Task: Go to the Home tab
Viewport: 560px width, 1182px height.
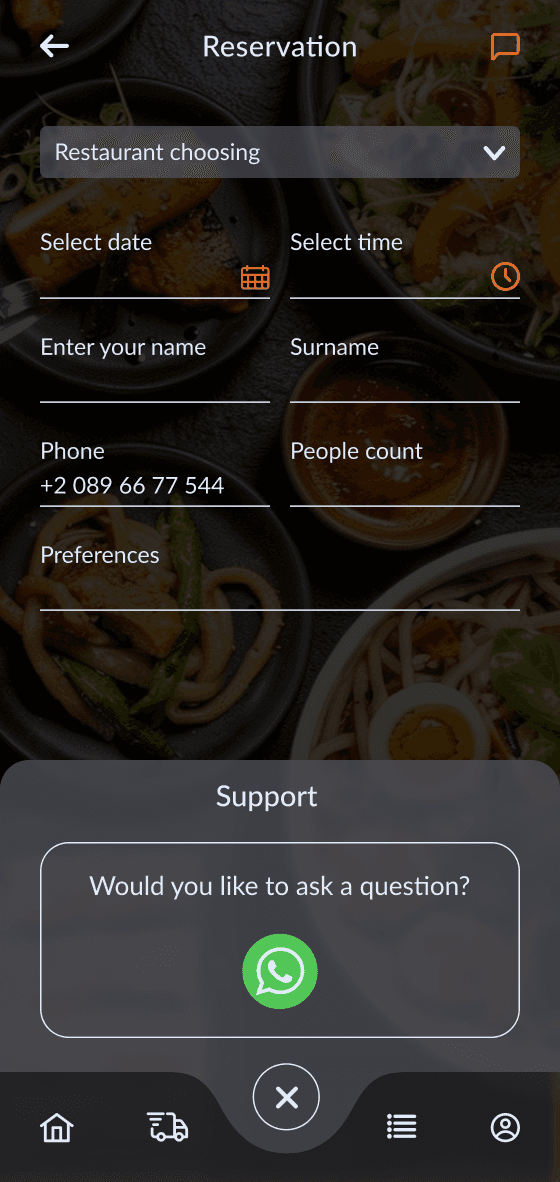Action: point(57,1128)
